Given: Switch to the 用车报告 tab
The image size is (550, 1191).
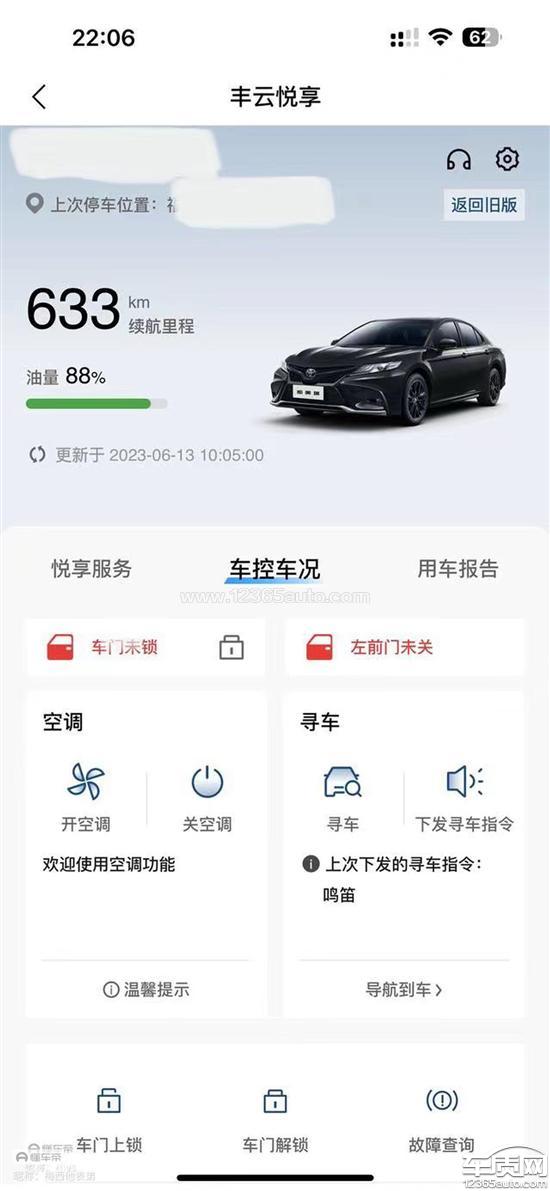Looking at the screenshot, I should 458,568.
